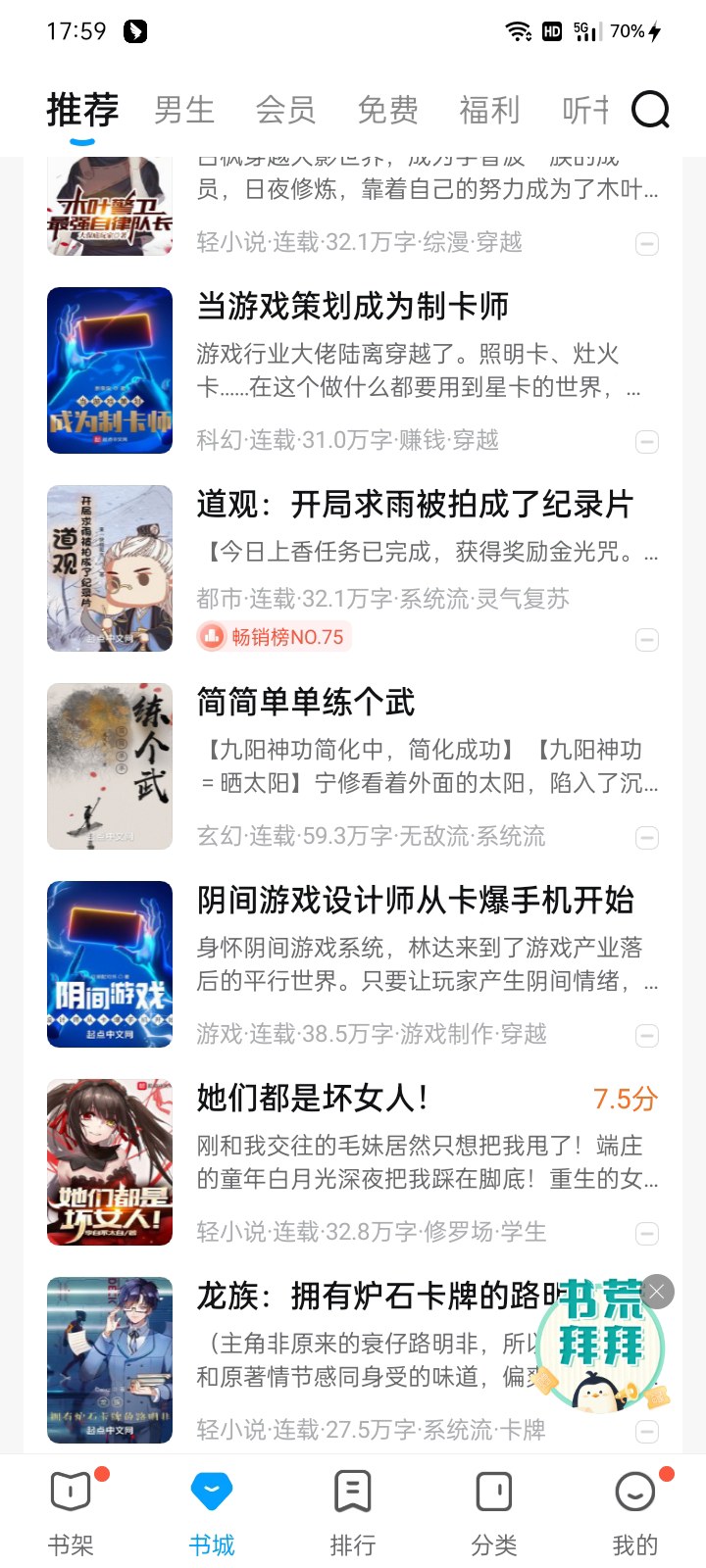Tap the 畅销榜NO.75 ranking badge
706x1568 pixels.
(275, 637)
